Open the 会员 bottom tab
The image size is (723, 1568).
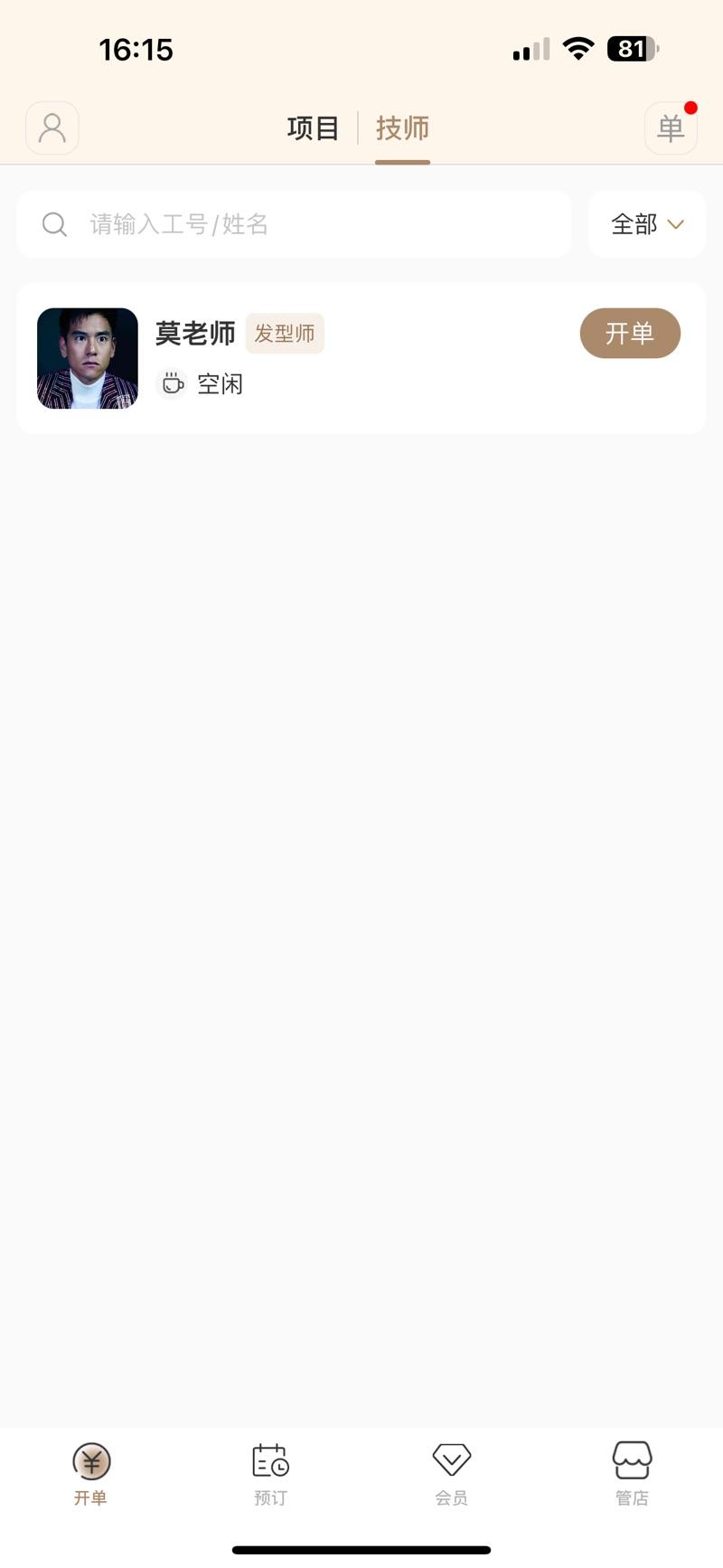(x=451, y=1474)
